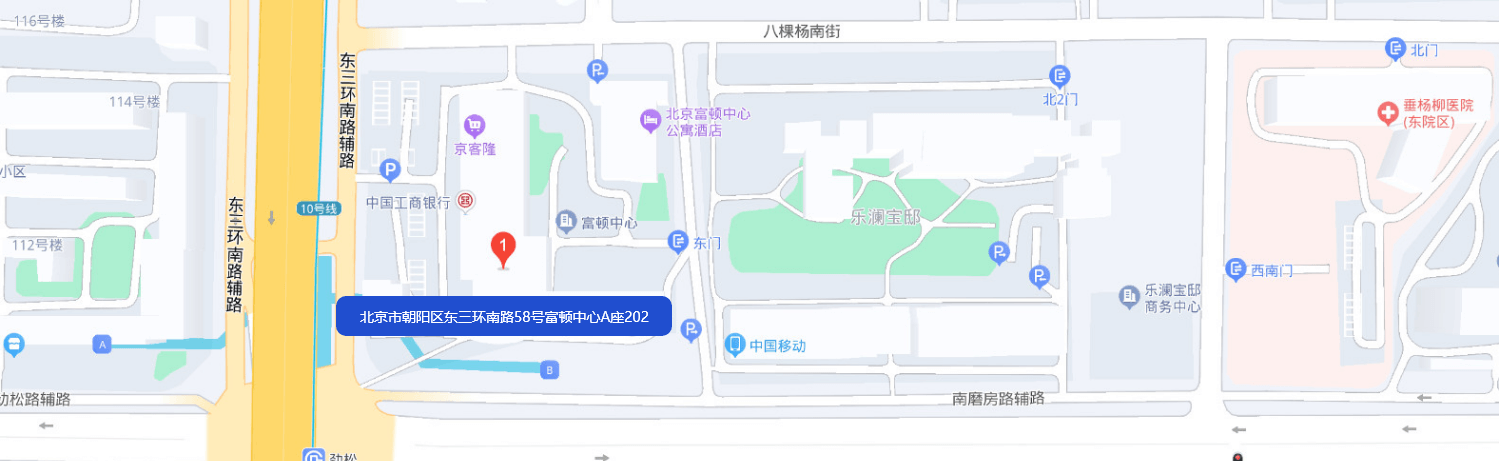Tap the 中国工商银行 bank marker
Viewport: 1499px width, 461px height.
(465, 202)
